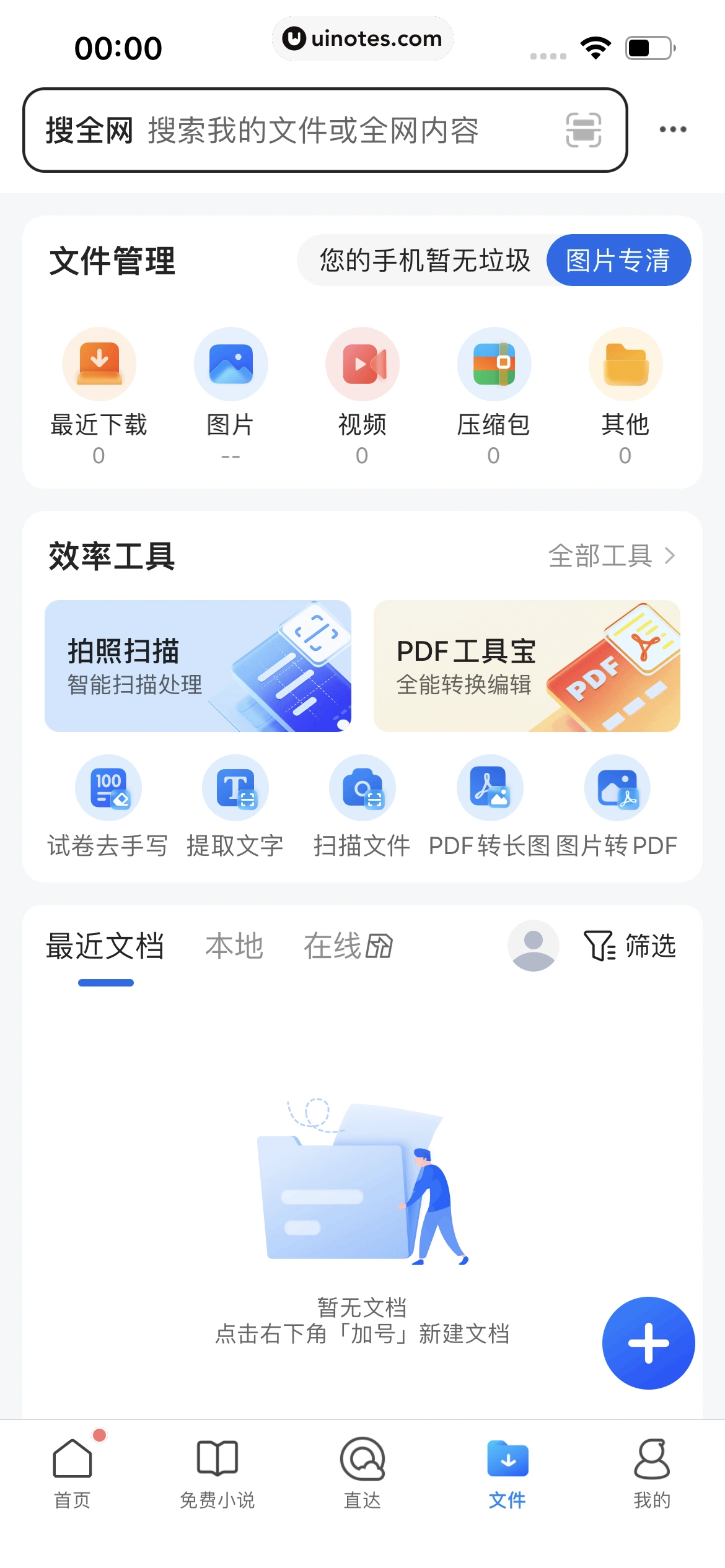Go to the 首页 tab

72,1473
